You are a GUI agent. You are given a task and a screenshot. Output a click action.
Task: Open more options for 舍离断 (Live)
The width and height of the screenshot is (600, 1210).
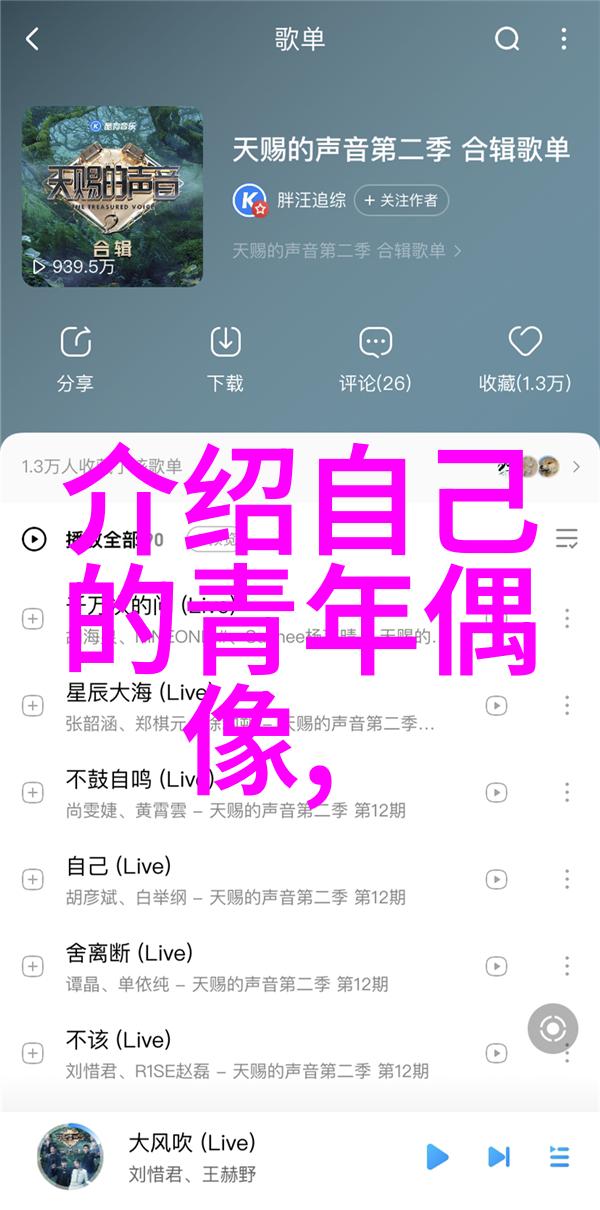[566, 967]
